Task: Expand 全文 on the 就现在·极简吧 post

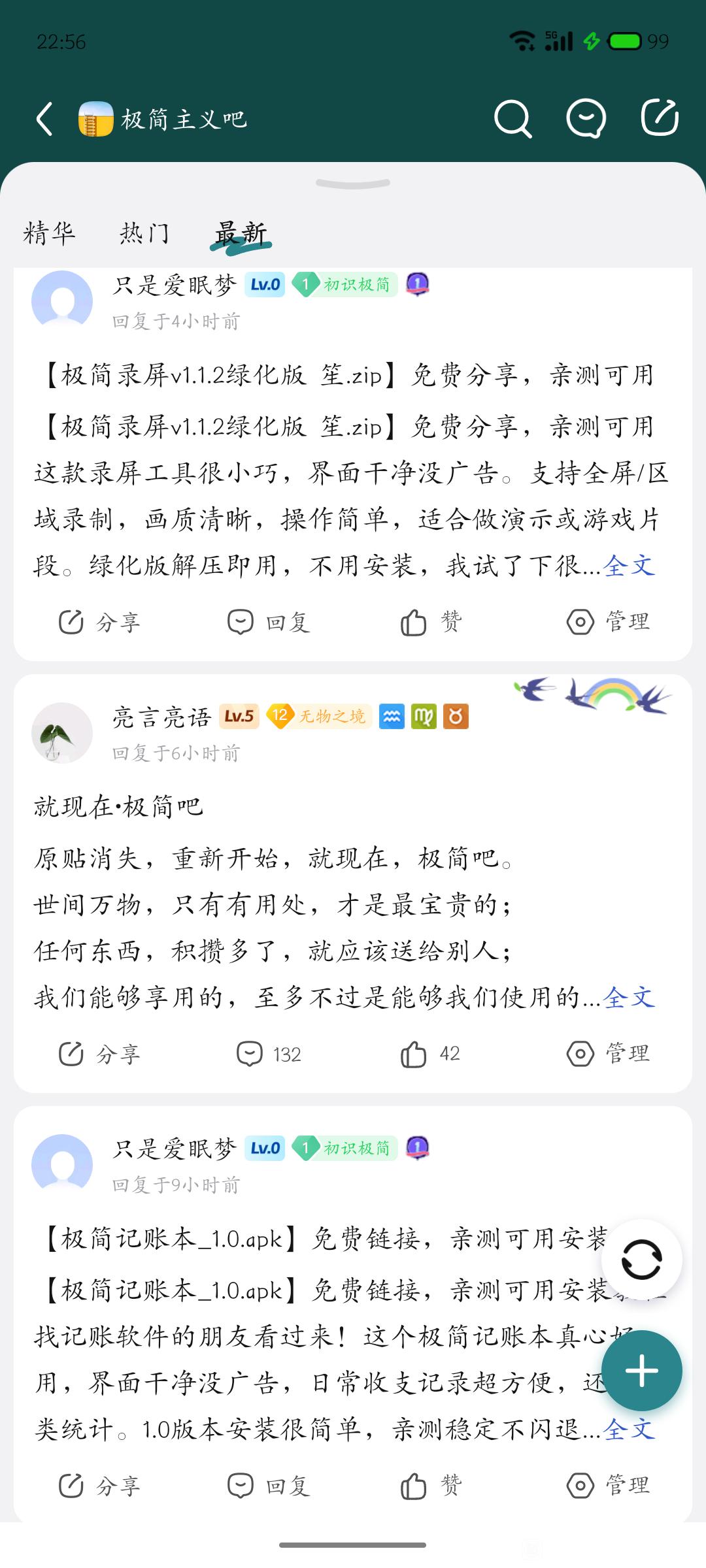Action: 629,998
